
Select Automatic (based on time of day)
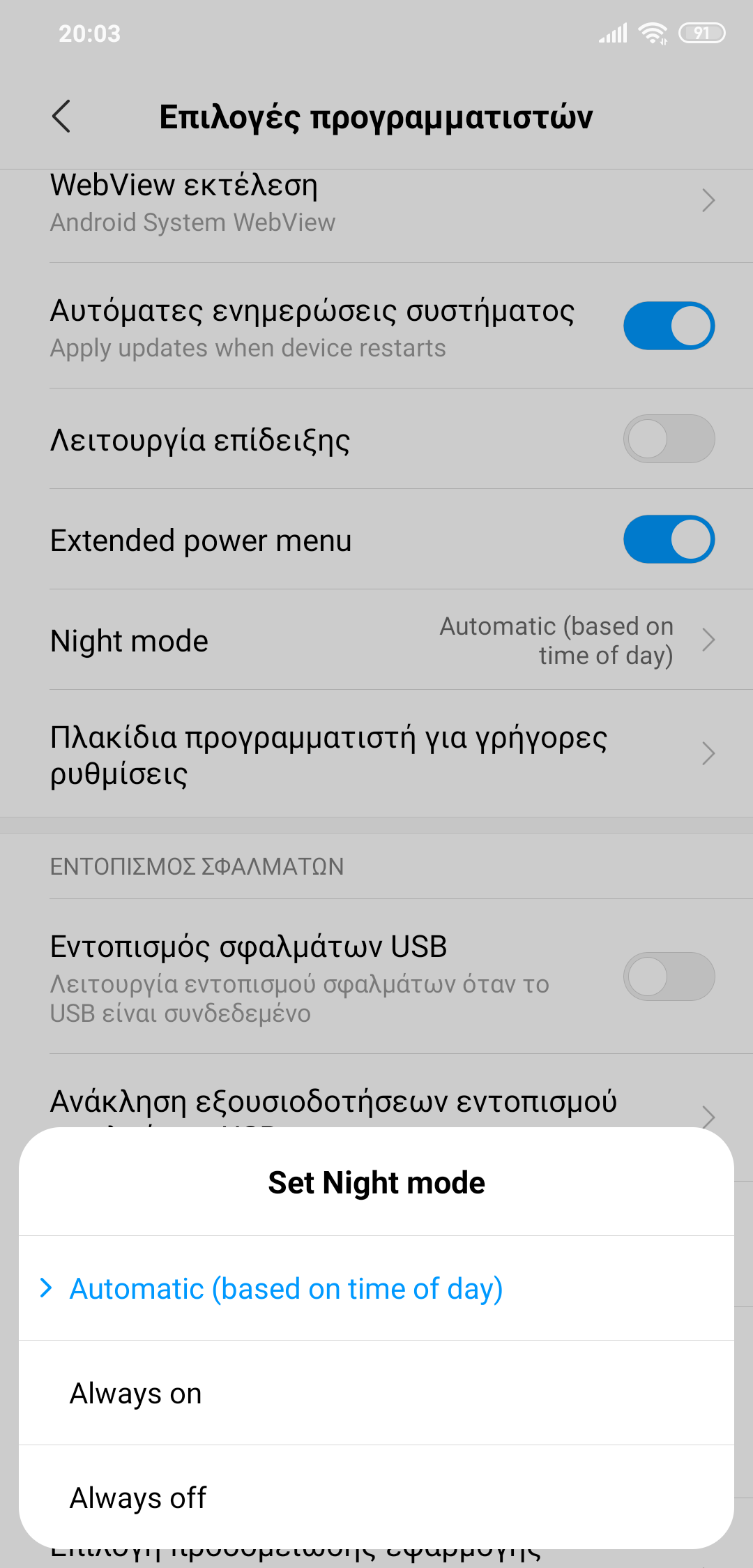tap(286, 1288)
